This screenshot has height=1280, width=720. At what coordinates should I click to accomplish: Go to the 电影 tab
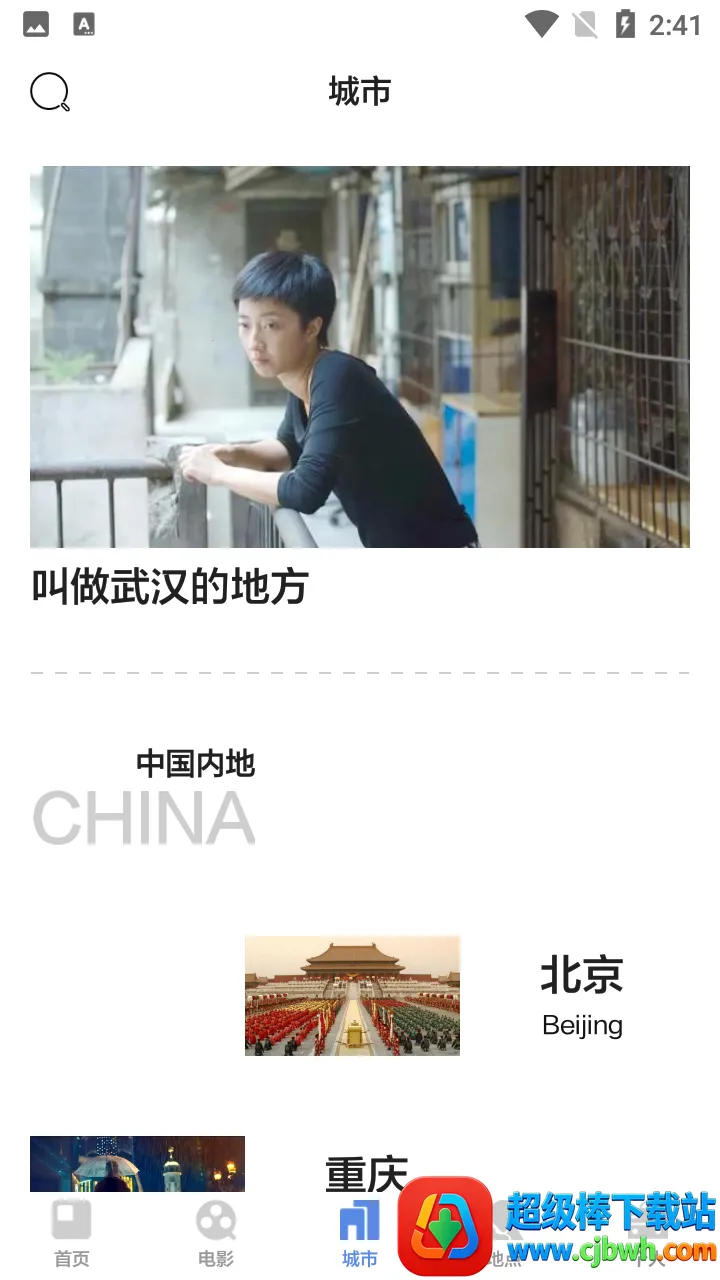pyautogui.click(x=216, y=1234)
